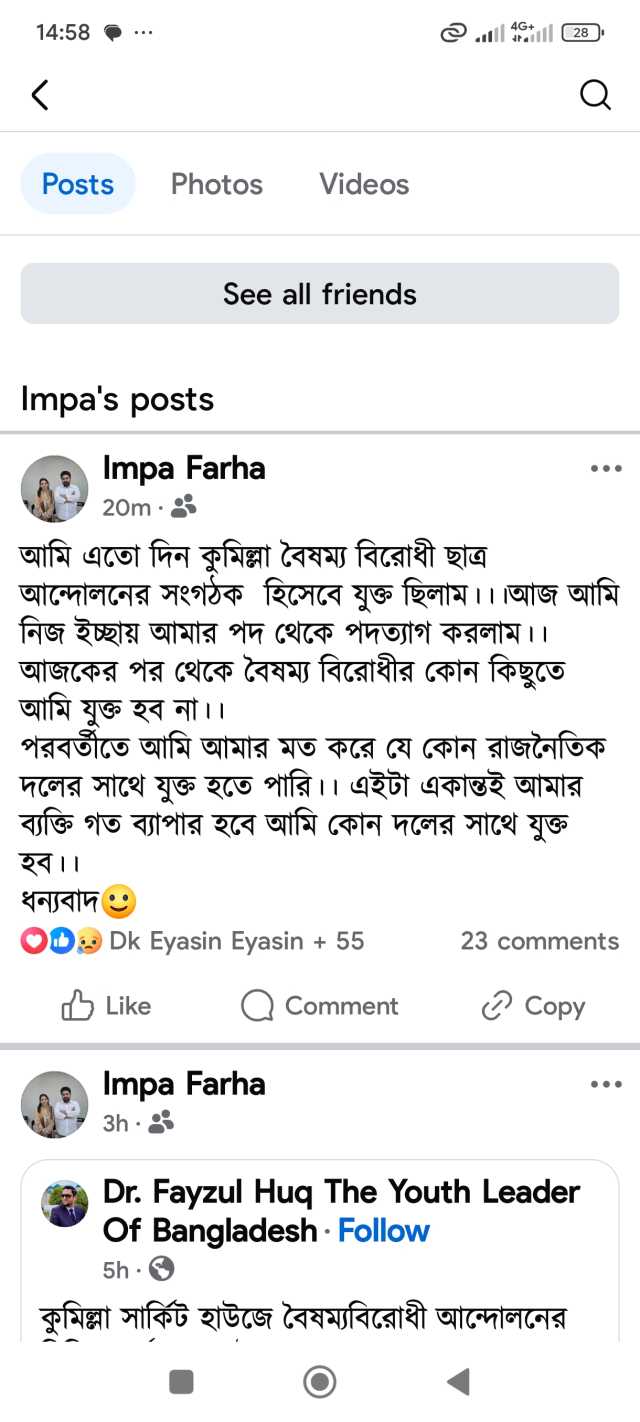The image size is (640, 1422).
Task: Comment on the 20m post
Action: click(320, 1006)
